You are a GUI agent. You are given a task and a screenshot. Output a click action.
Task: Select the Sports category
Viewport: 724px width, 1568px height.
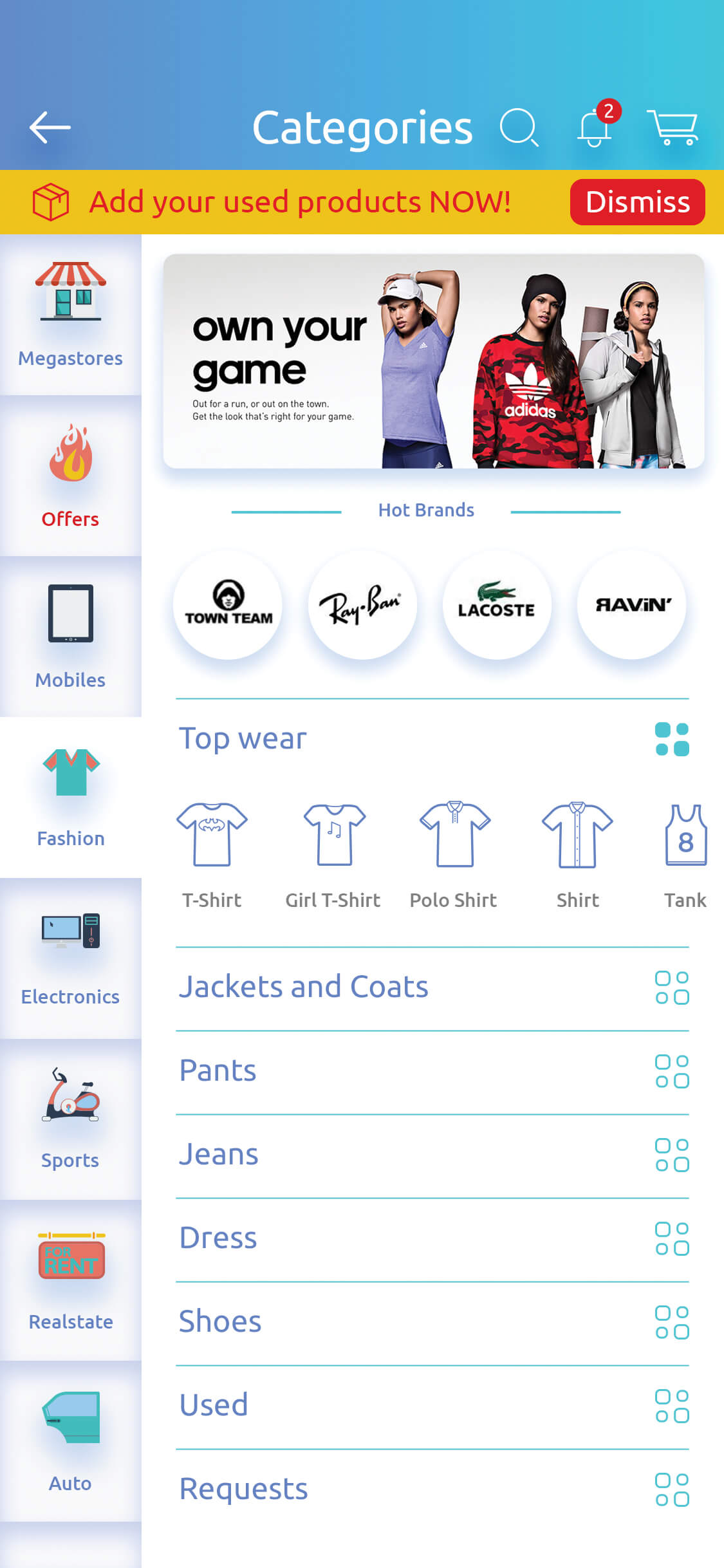click(x=71, y=1119)
